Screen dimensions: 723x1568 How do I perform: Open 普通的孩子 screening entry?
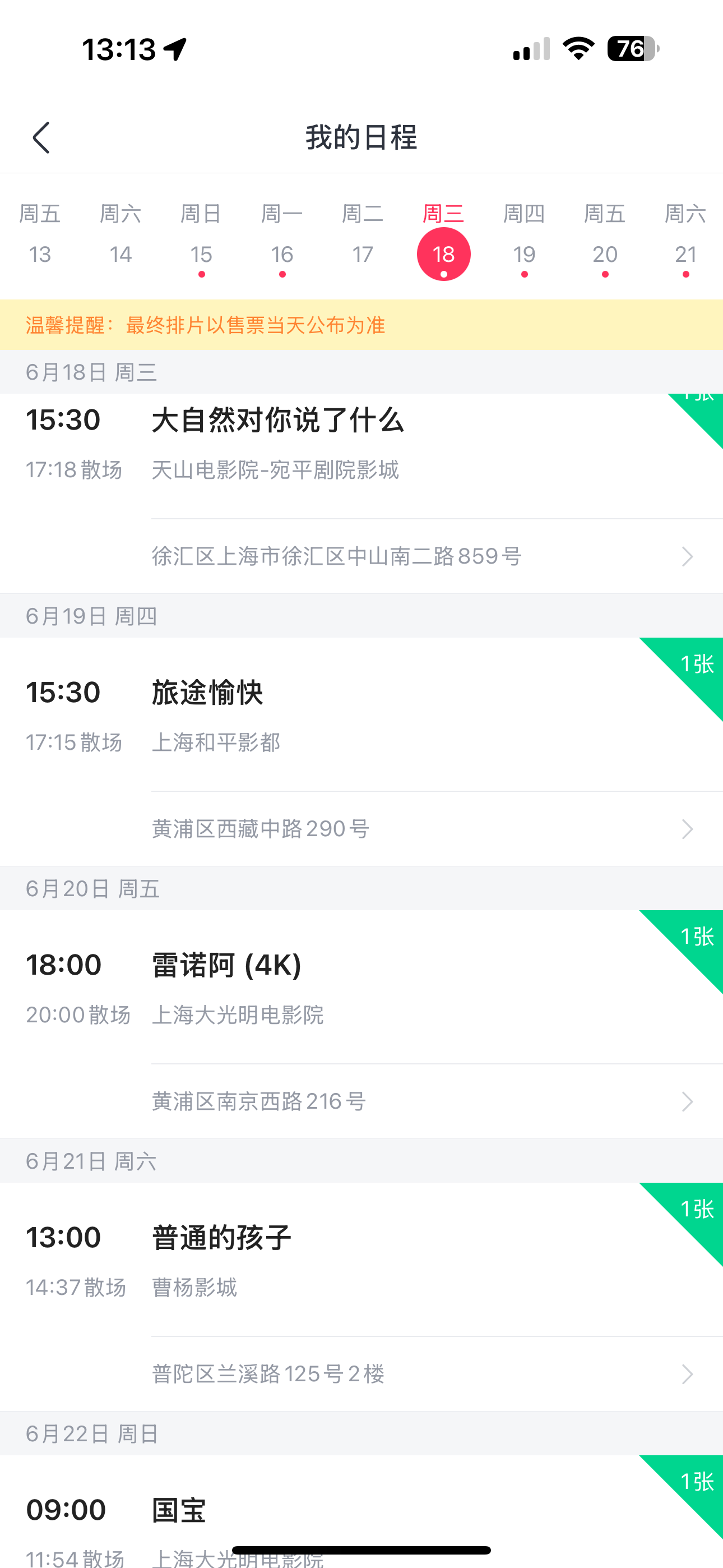tap(361, 1260)
